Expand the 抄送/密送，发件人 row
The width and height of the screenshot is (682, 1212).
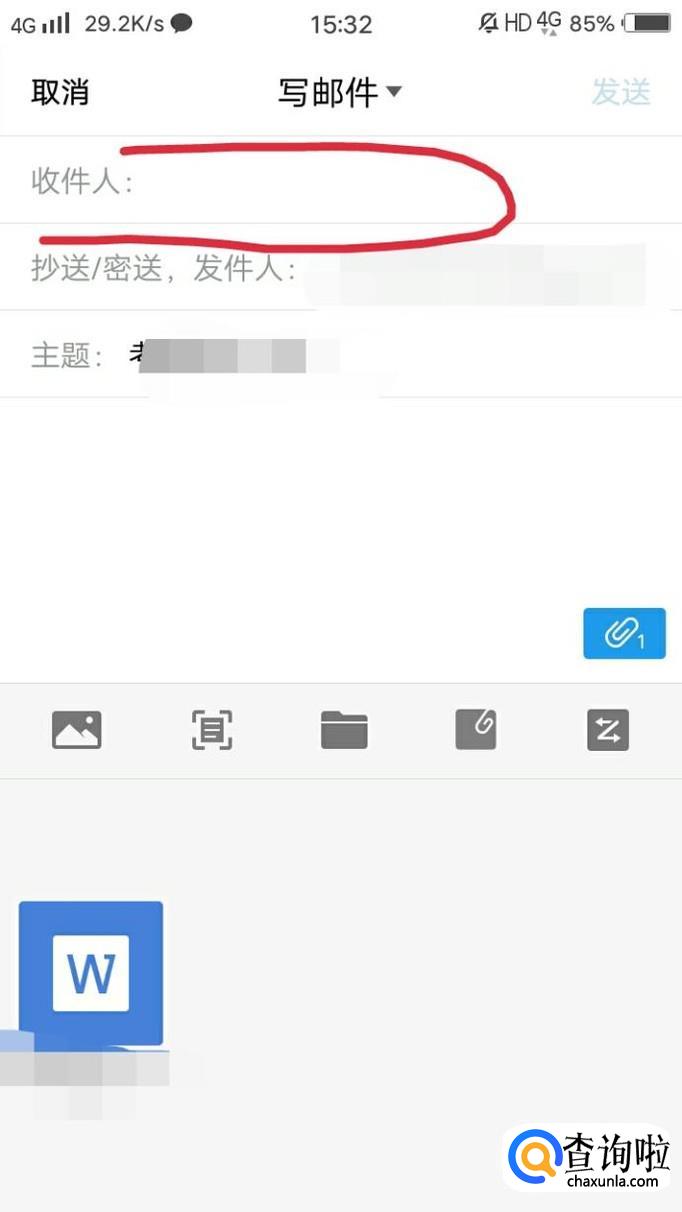tap(341, 267)
